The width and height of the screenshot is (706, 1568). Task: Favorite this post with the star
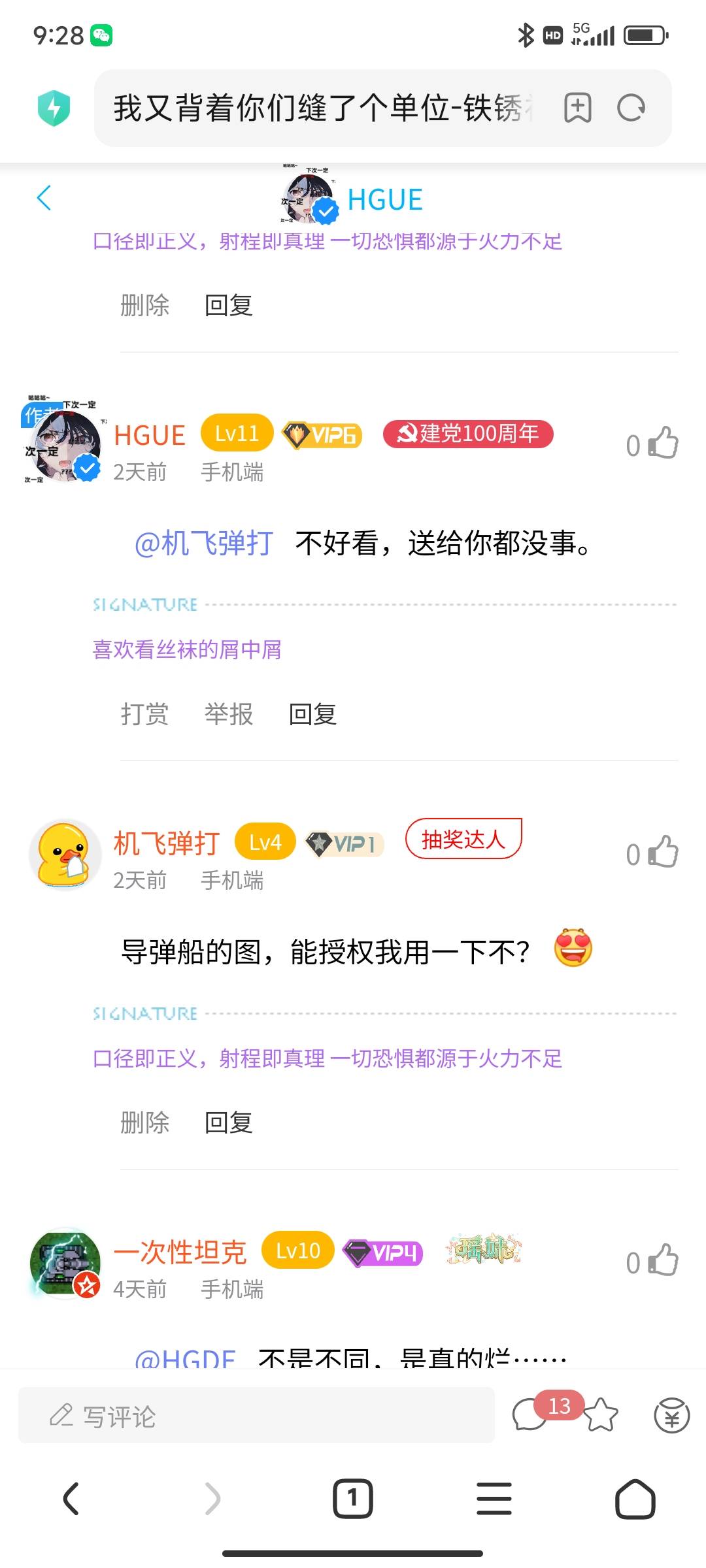(x=601, y=1416)
